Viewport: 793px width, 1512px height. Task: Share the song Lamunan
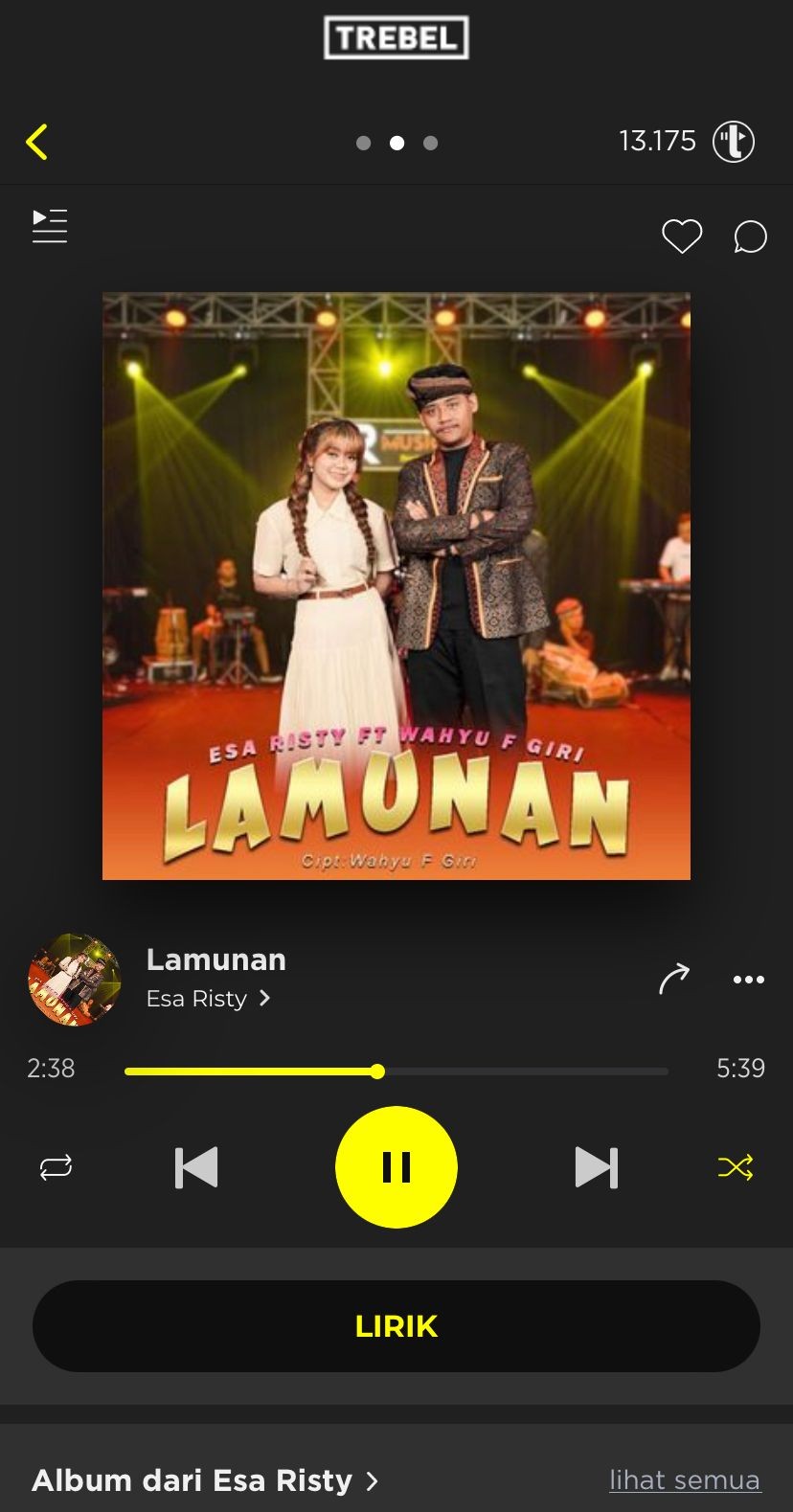pyautogui.click(x=674, y=979)
